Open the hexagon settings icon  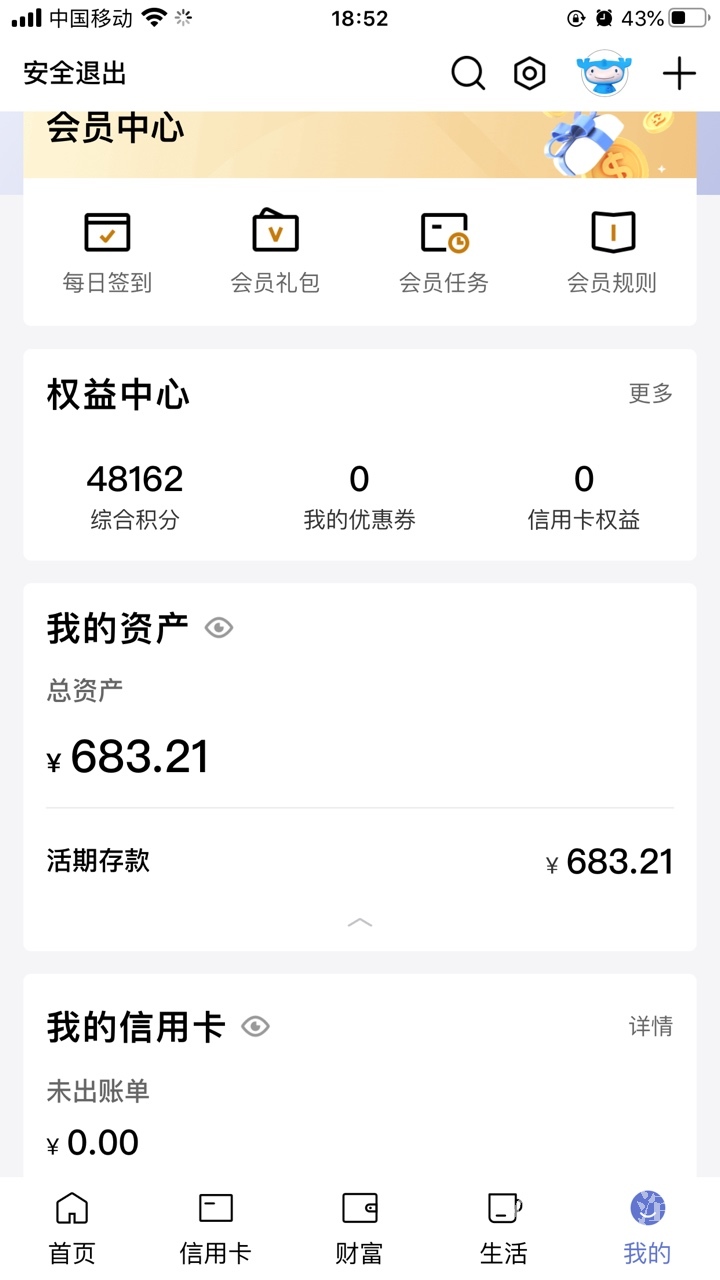[529, 74]
